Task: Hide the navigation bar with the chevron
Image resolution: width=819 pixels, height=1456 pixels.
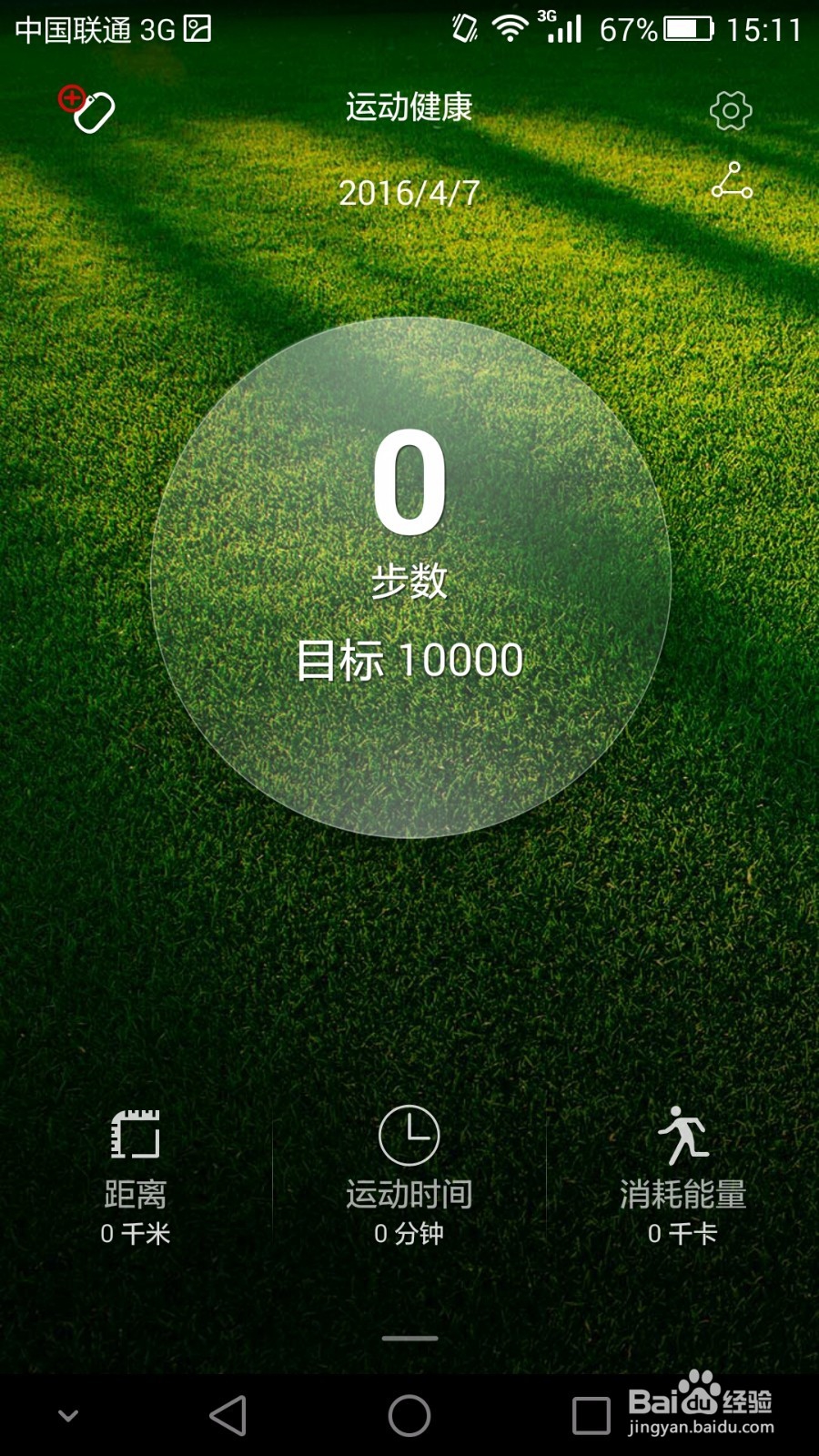Action: [68, 1416]
